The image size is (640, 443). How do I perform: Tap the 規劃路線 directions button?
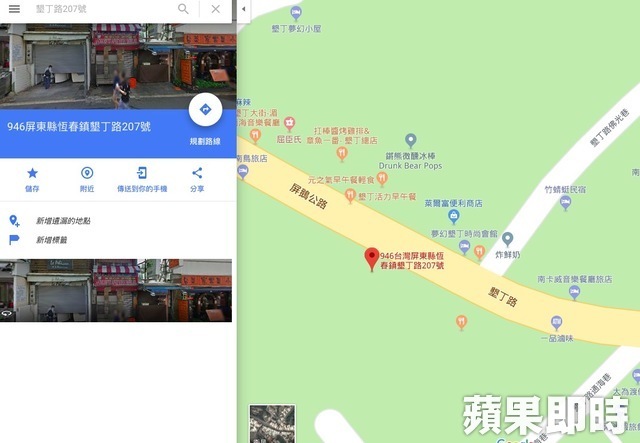(205, 110)
